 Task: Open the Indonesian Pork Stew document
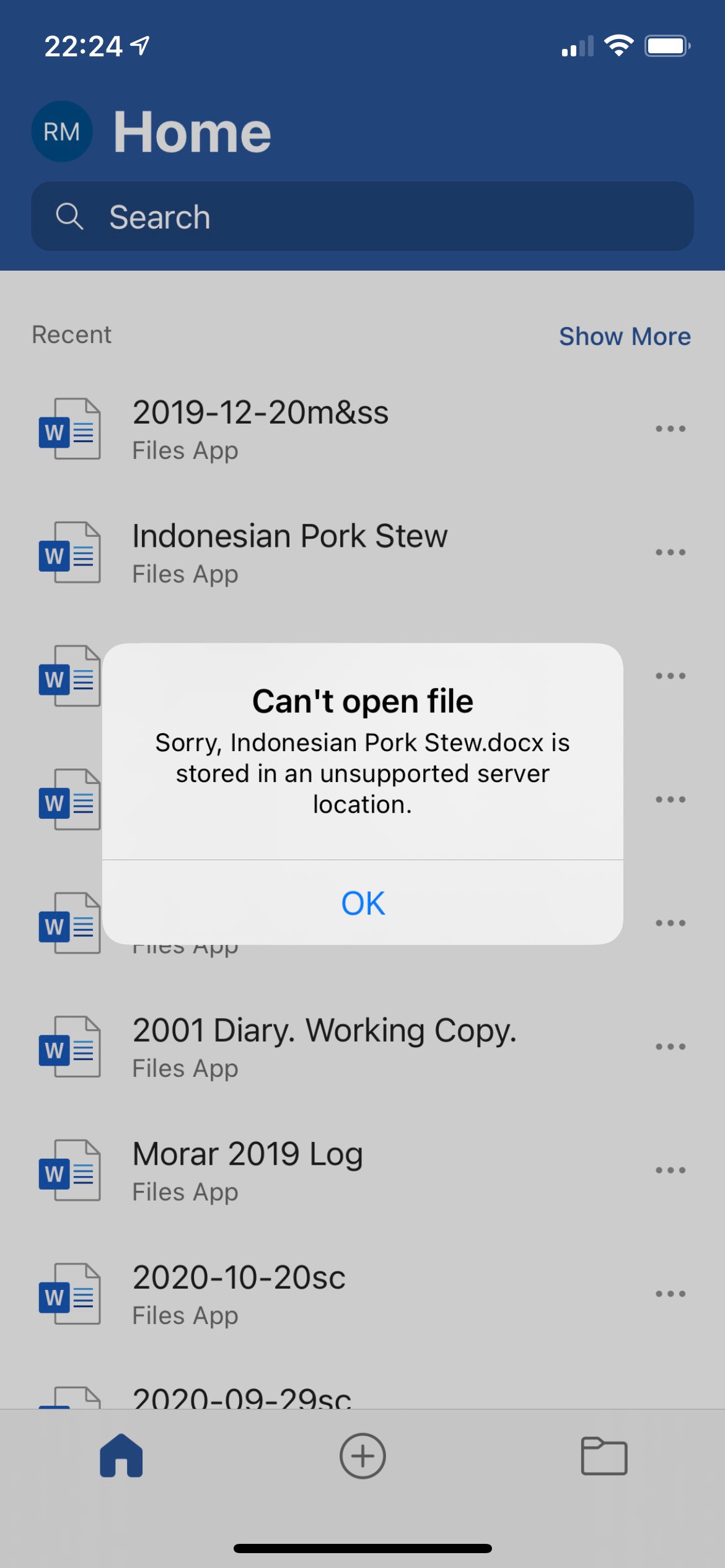(289, 552)
